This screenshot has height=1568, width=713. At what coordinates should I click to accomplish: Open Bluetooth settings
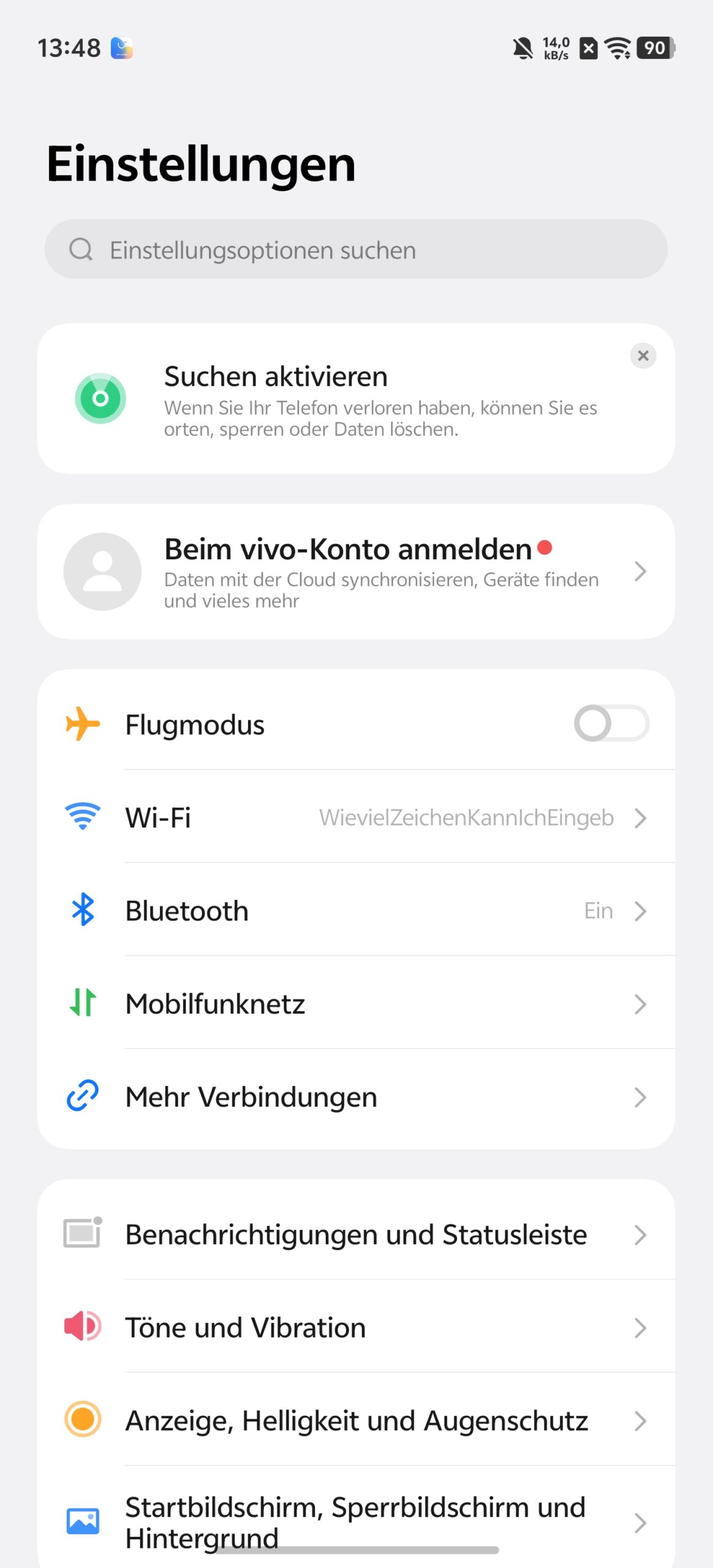tap(356, 910)
